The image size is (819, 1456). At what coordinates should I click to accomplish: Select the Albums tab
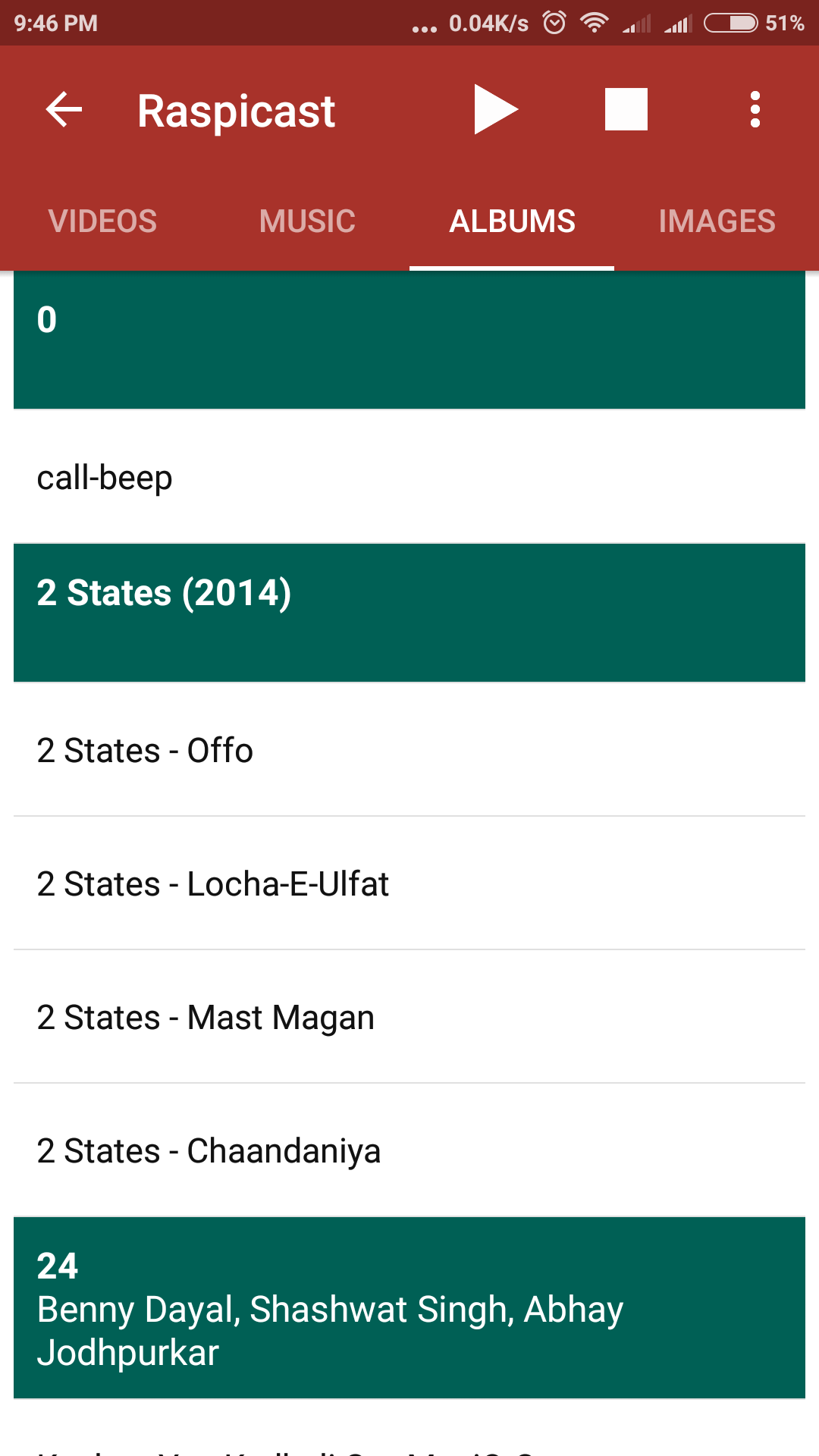(x=512, y=221)
